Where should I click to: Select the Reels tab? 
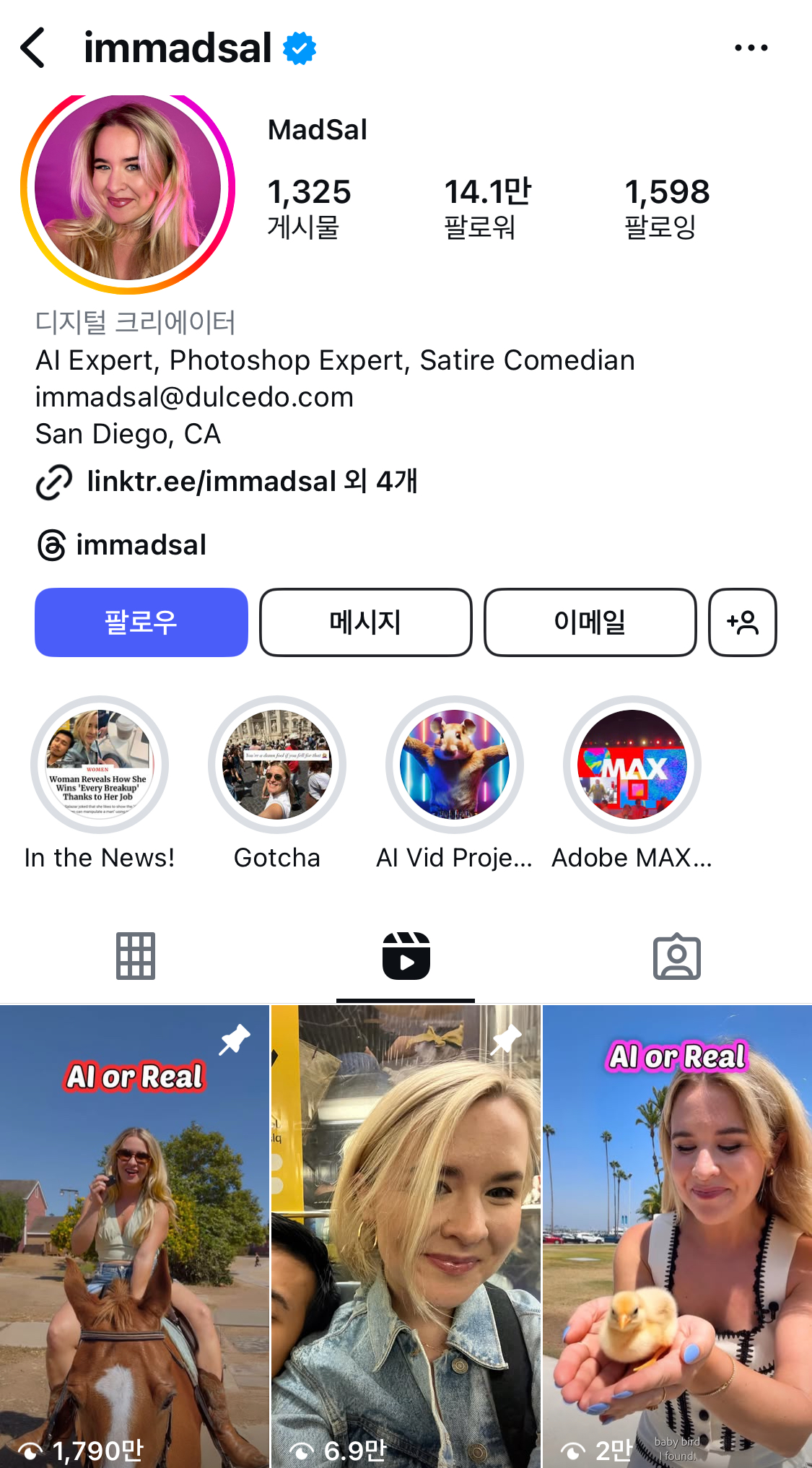click(406, 956)
